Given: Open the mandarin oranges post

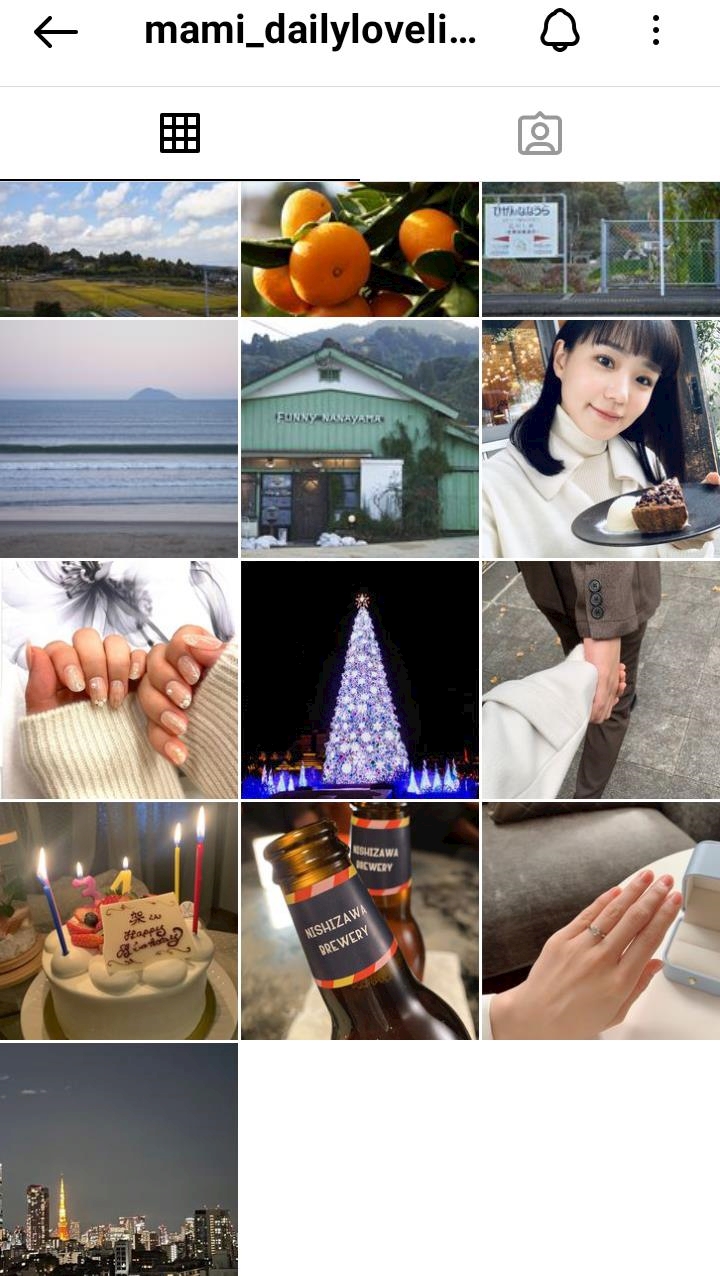Looking at the screenshot, I should click(360, 249).
